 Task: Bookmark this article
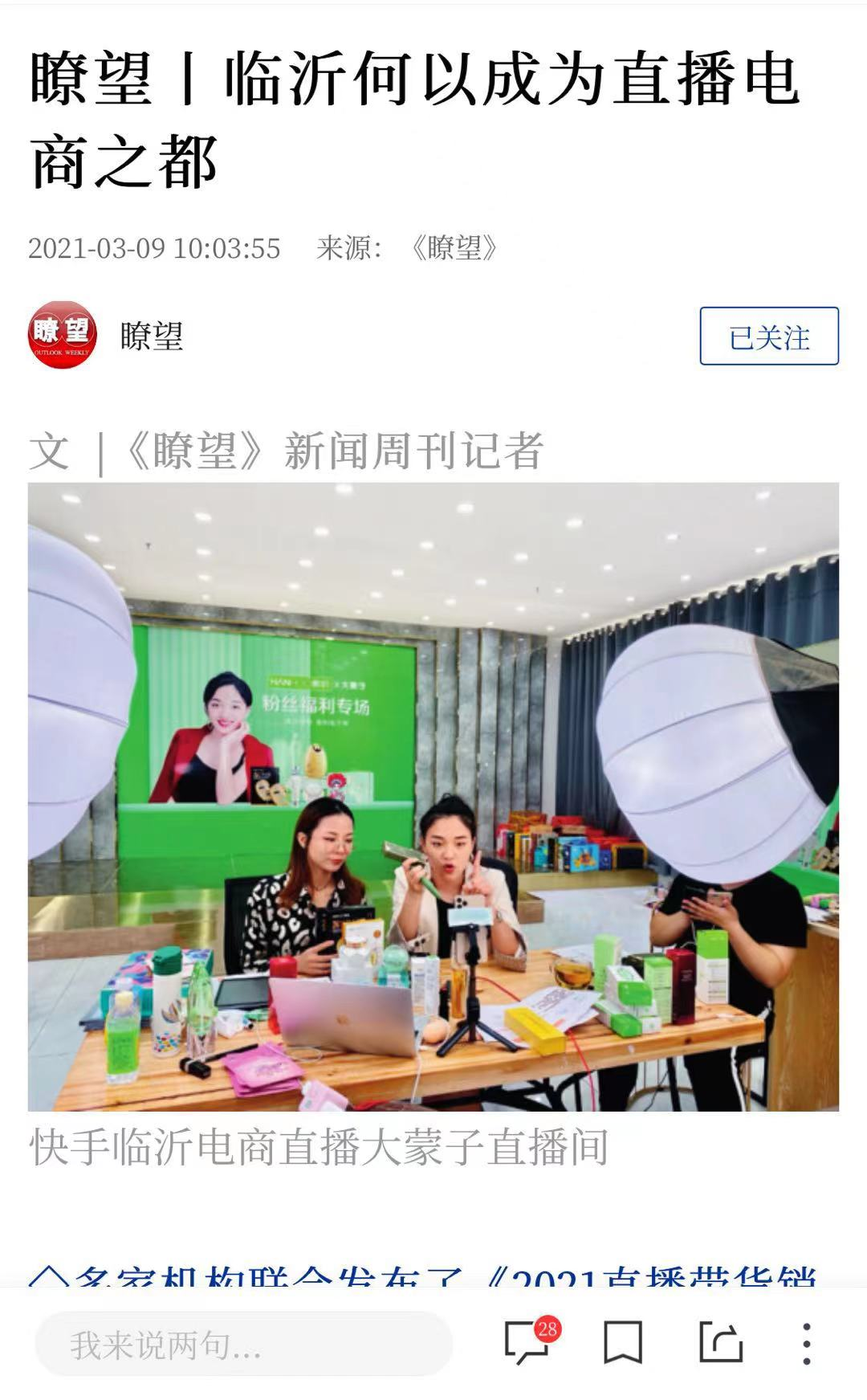(x=623, y=1343)
